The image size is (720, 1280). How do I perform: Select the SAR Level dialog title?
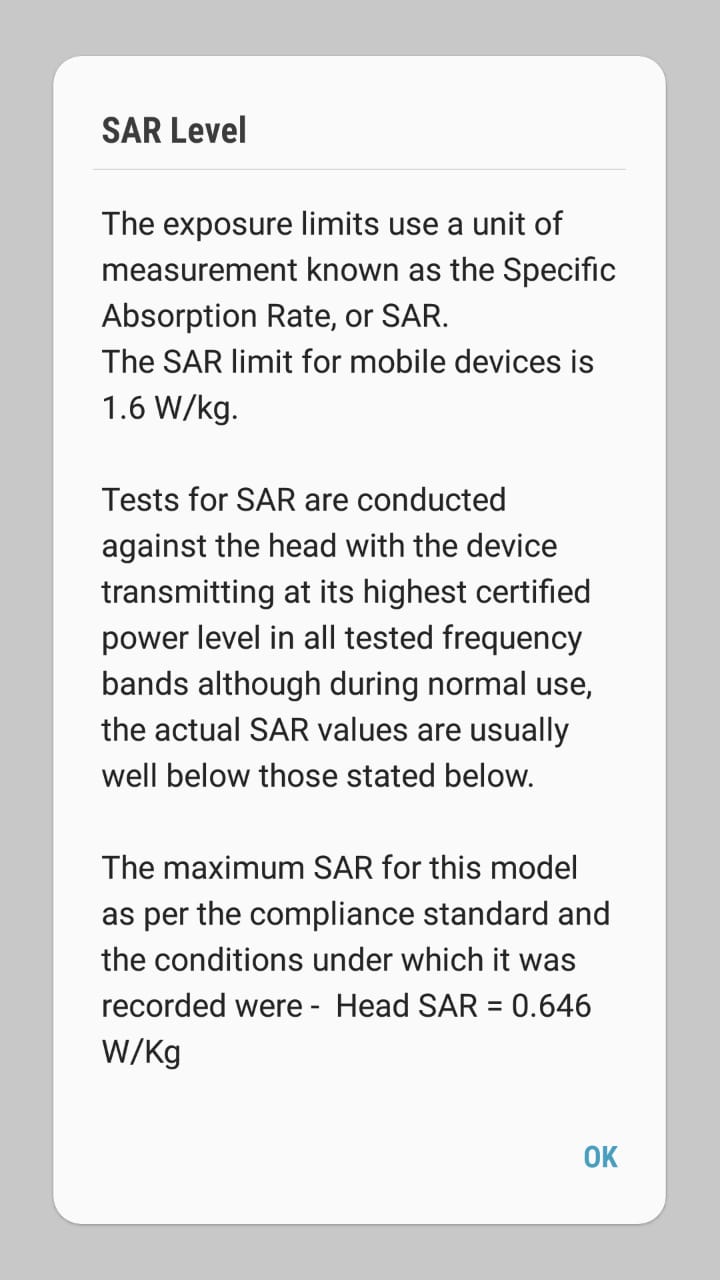173,129
